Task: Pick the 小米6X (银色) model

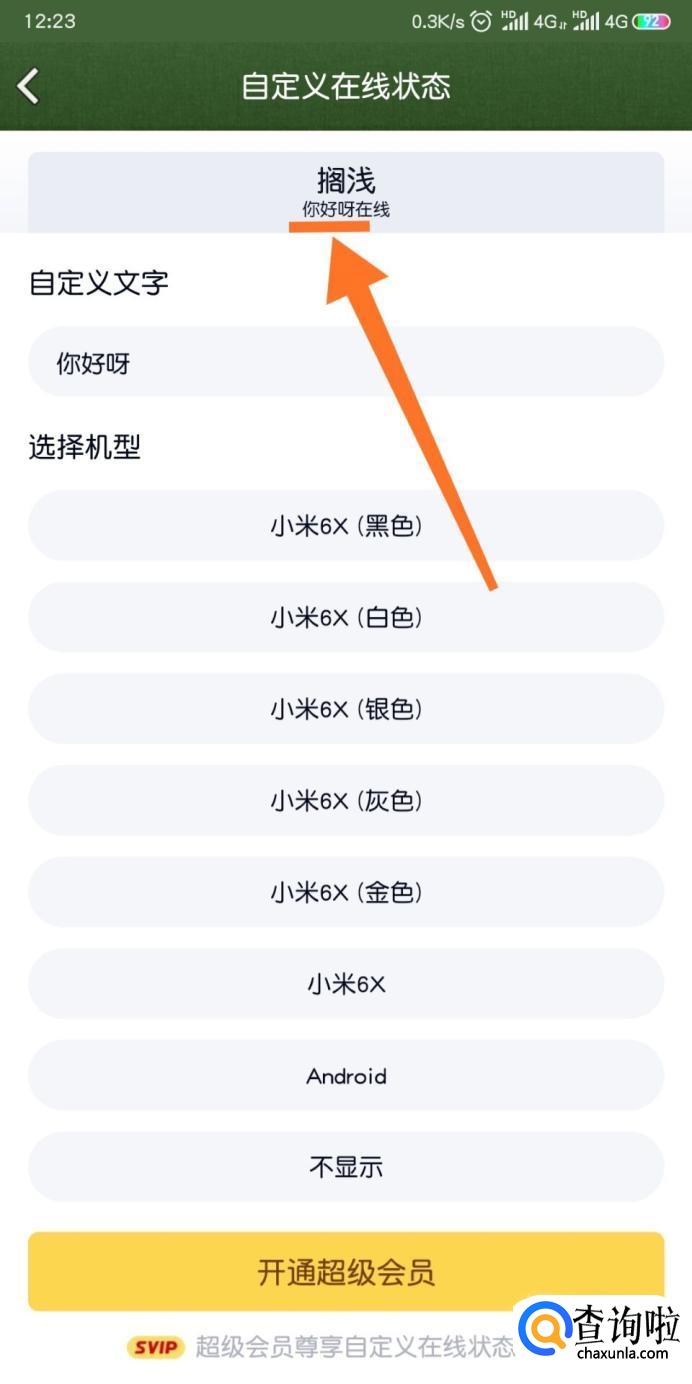Action: click(x=345, y=709)
